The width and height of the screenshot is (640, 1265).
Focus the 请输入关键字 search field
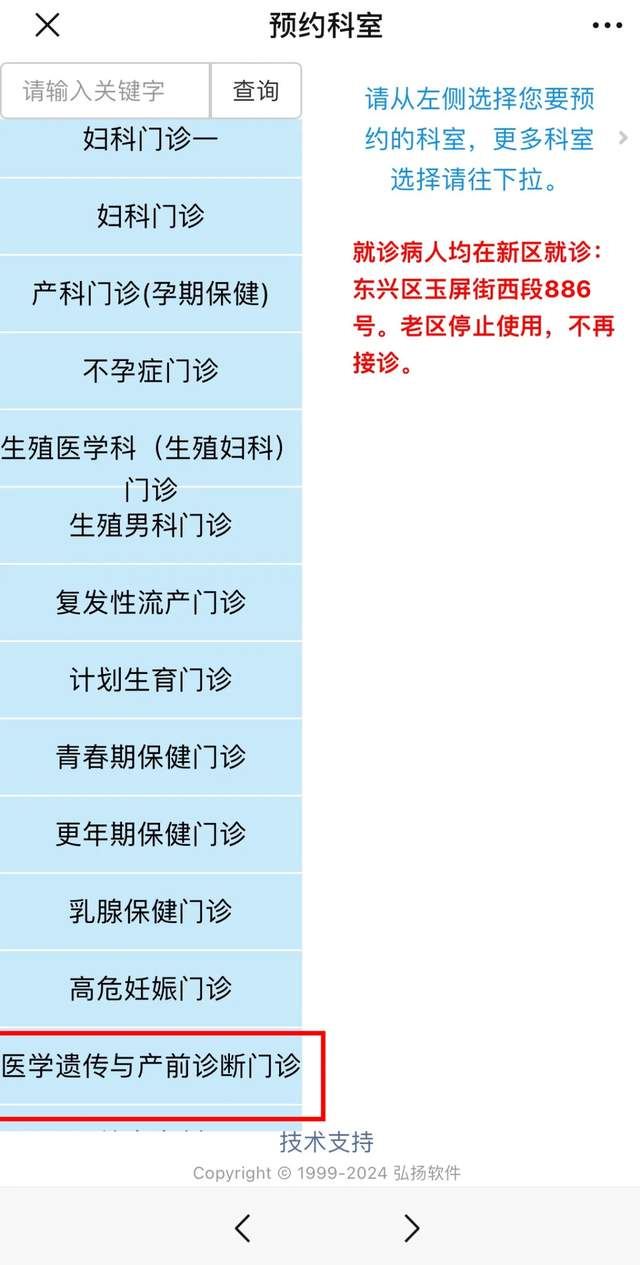tap(105, 91)
